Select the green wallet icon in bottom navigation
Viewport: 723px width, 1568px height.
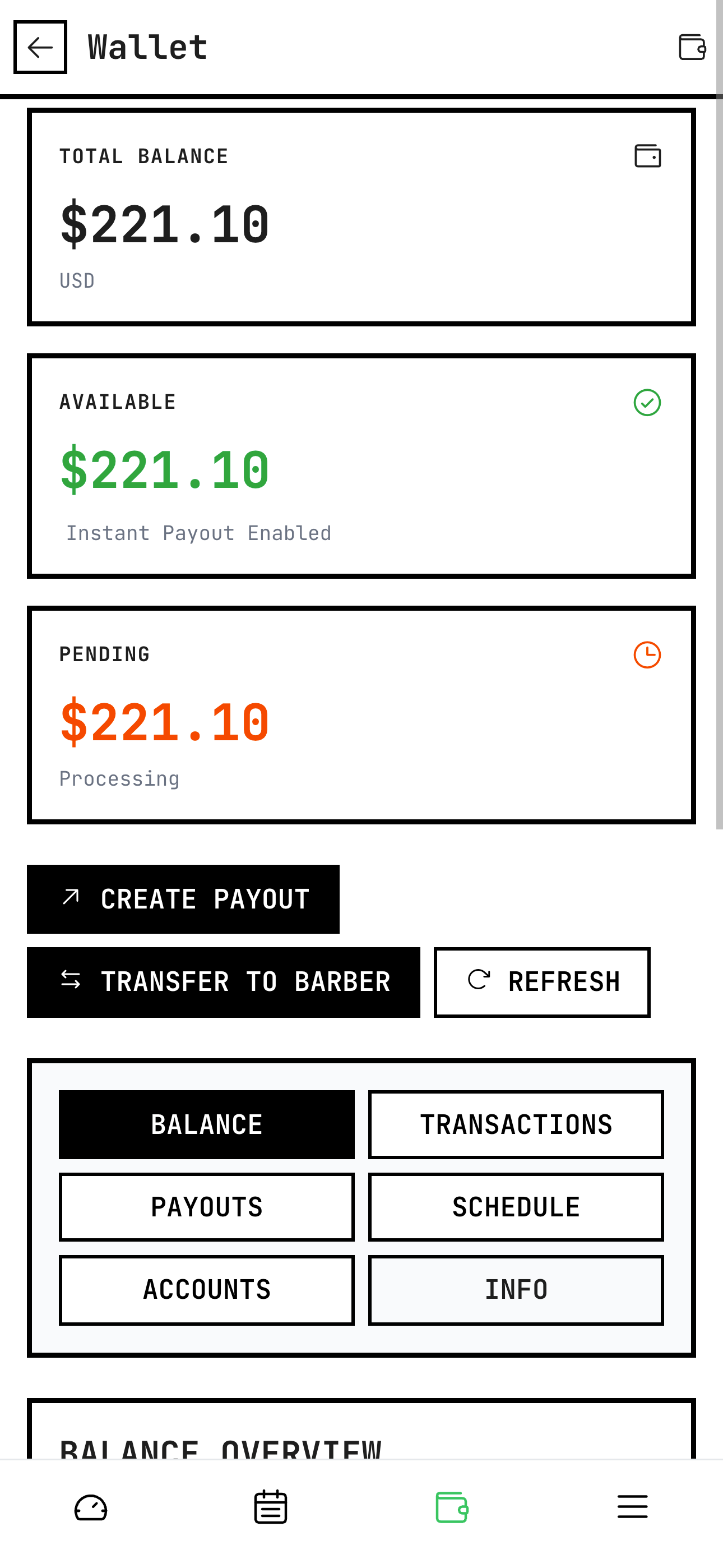pyautogui.click(x=452, y=1506)
